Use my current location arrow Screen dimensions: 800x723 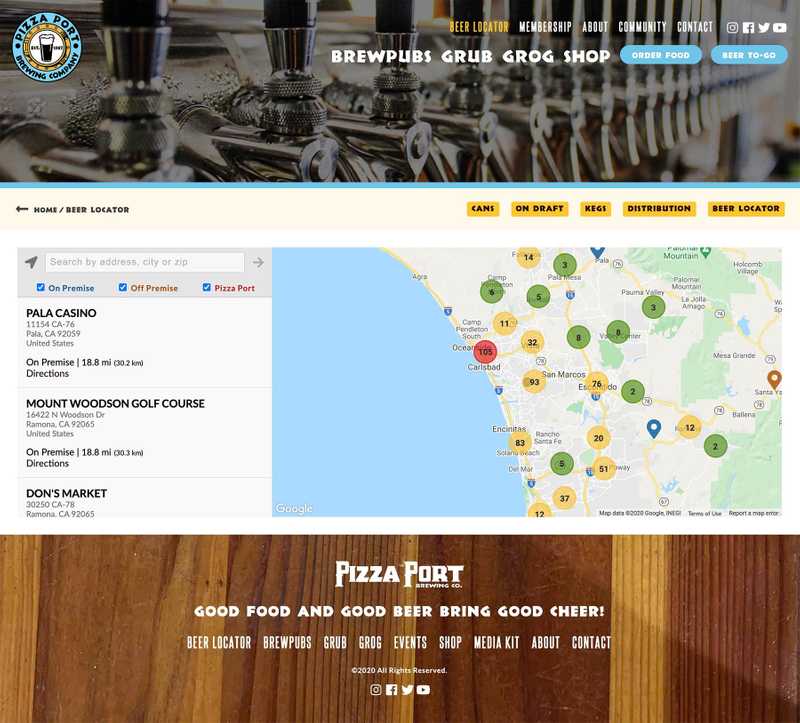(31, 262)
